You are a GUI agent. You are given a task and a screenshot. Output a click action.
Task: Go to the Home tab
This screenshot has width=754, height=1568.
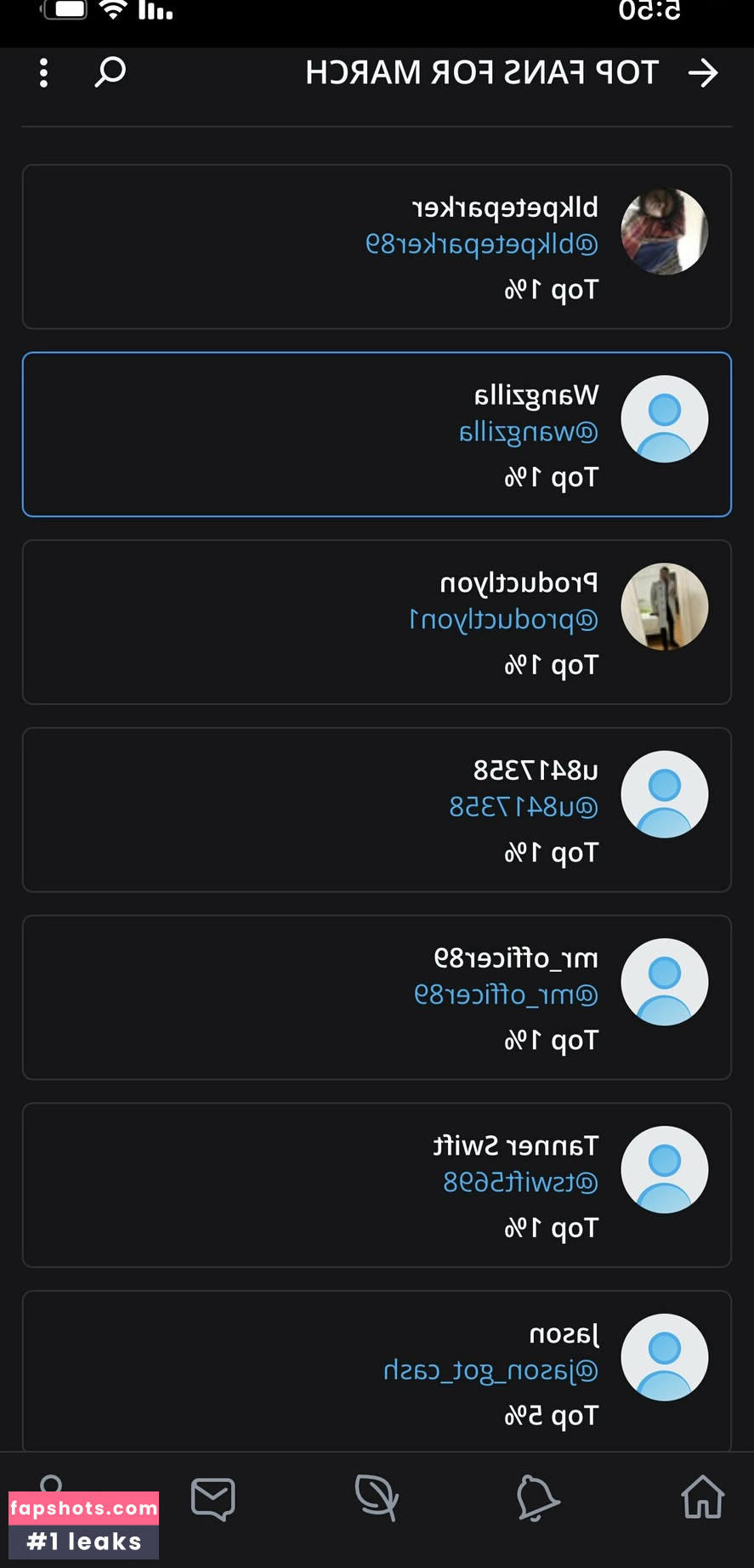pos(702,1497)
